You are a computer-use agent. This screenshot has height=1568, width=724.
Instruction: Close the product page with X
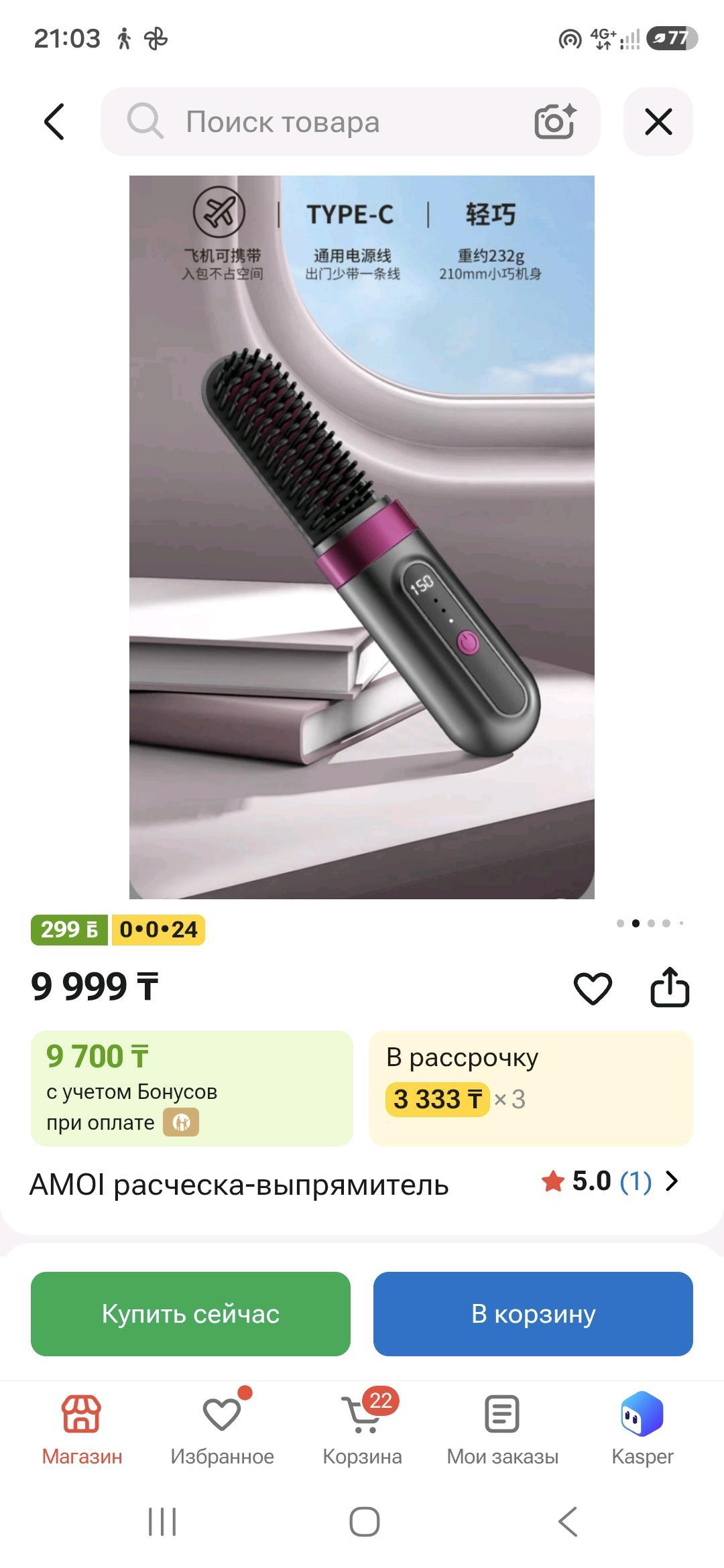coord(658,122)
